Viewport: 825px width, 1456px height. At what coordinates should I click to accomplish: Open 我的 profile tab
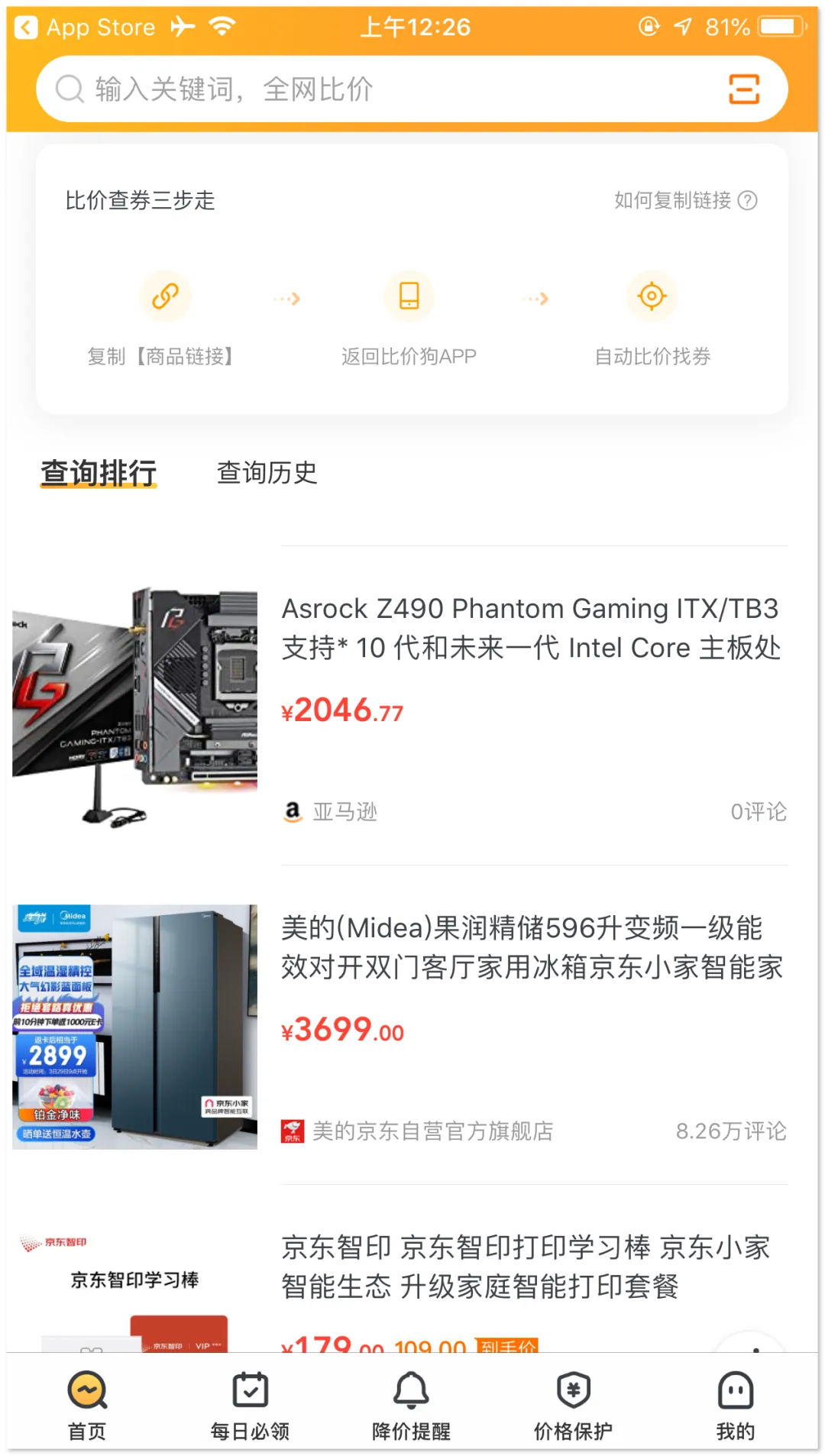[x=735, y=1404]
